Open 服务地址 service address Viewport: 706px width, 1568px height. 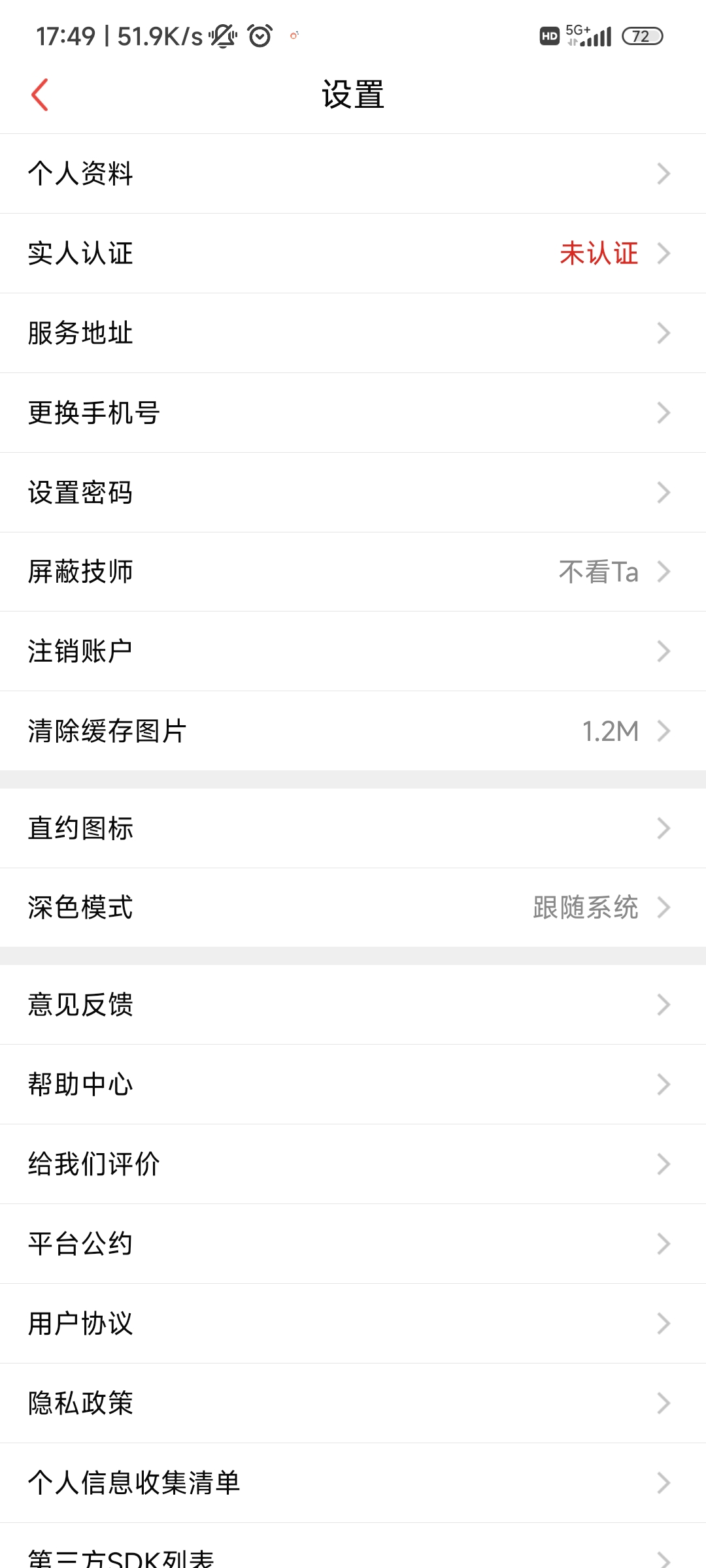(353, 333)
